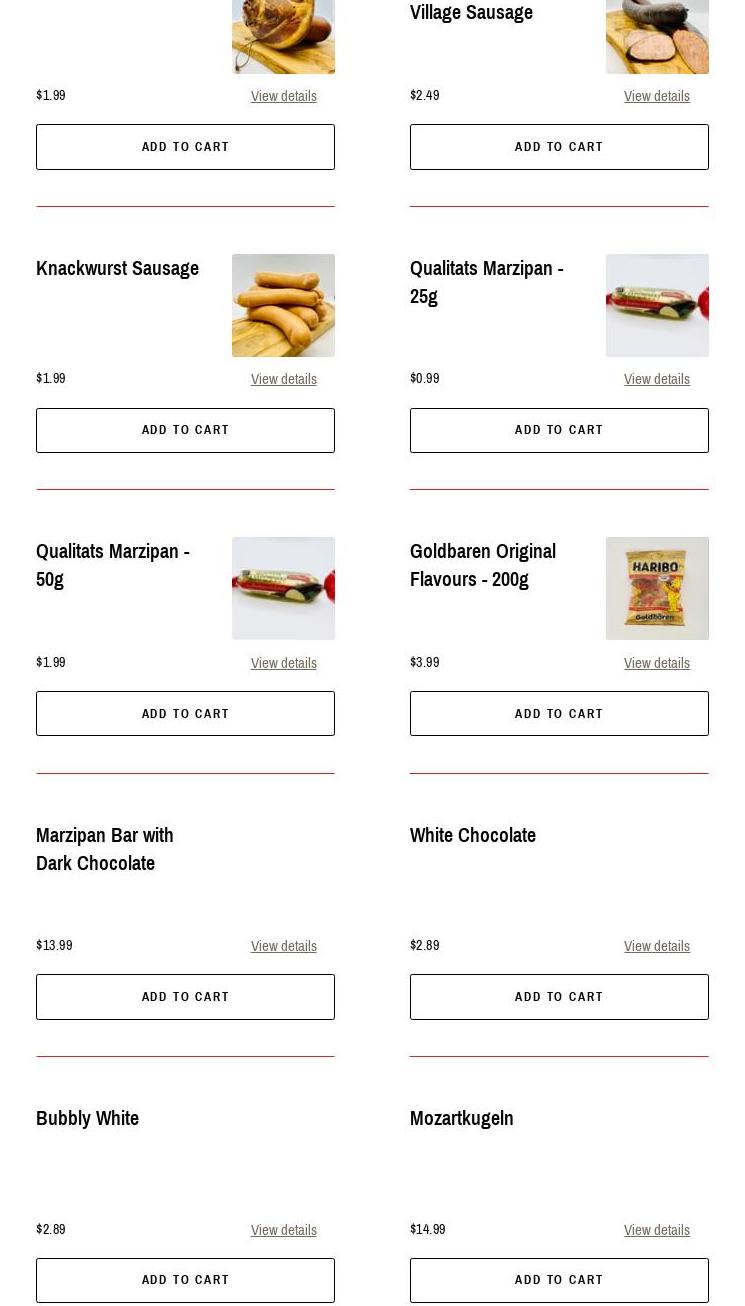View details for Marzipan Bar with Dark Chocolate
Screen dimensions: 745x1306
[x=283, y=946]
